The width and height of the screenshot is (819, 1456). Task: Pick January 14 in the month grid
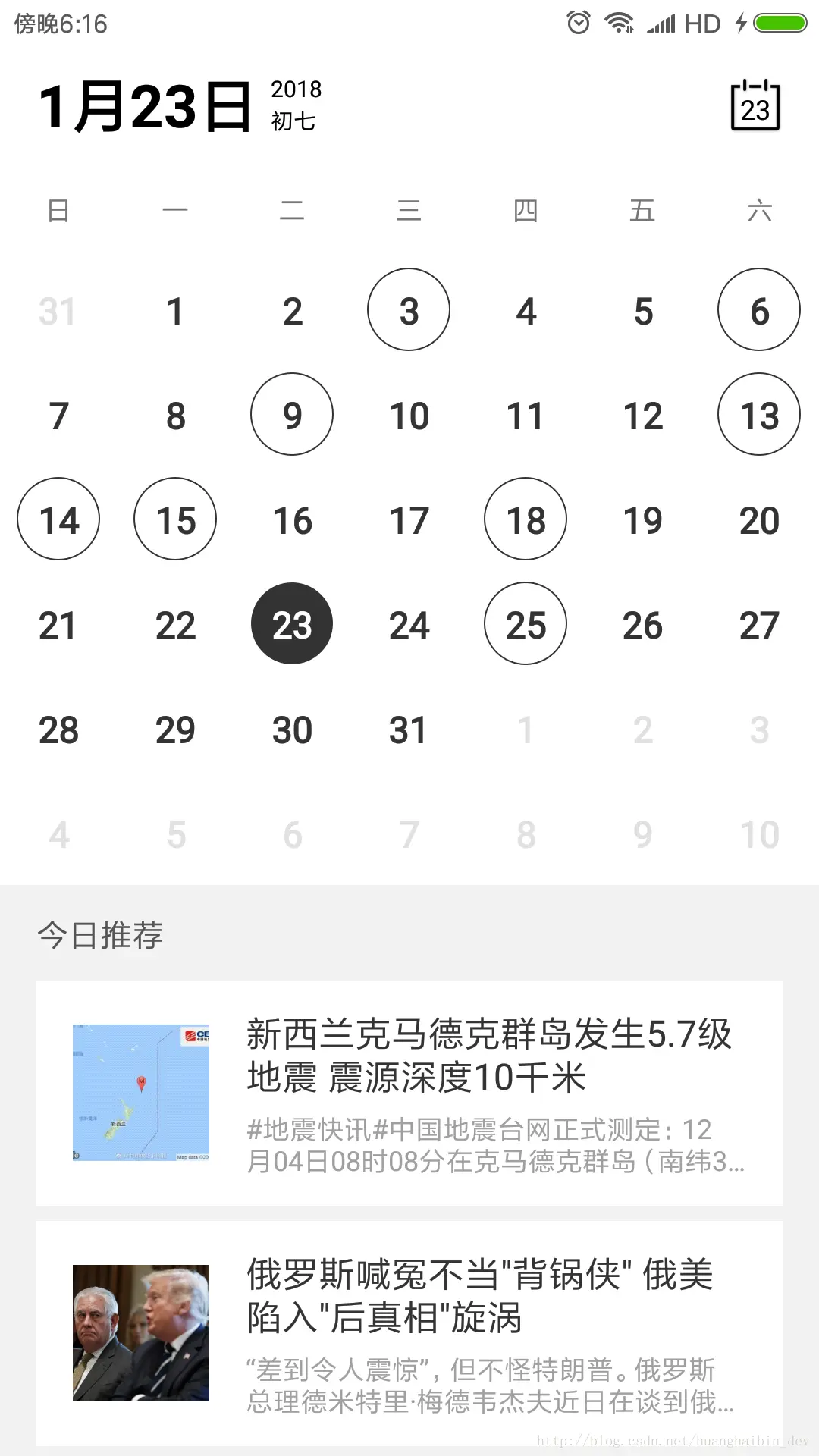(x=58, y=519)
